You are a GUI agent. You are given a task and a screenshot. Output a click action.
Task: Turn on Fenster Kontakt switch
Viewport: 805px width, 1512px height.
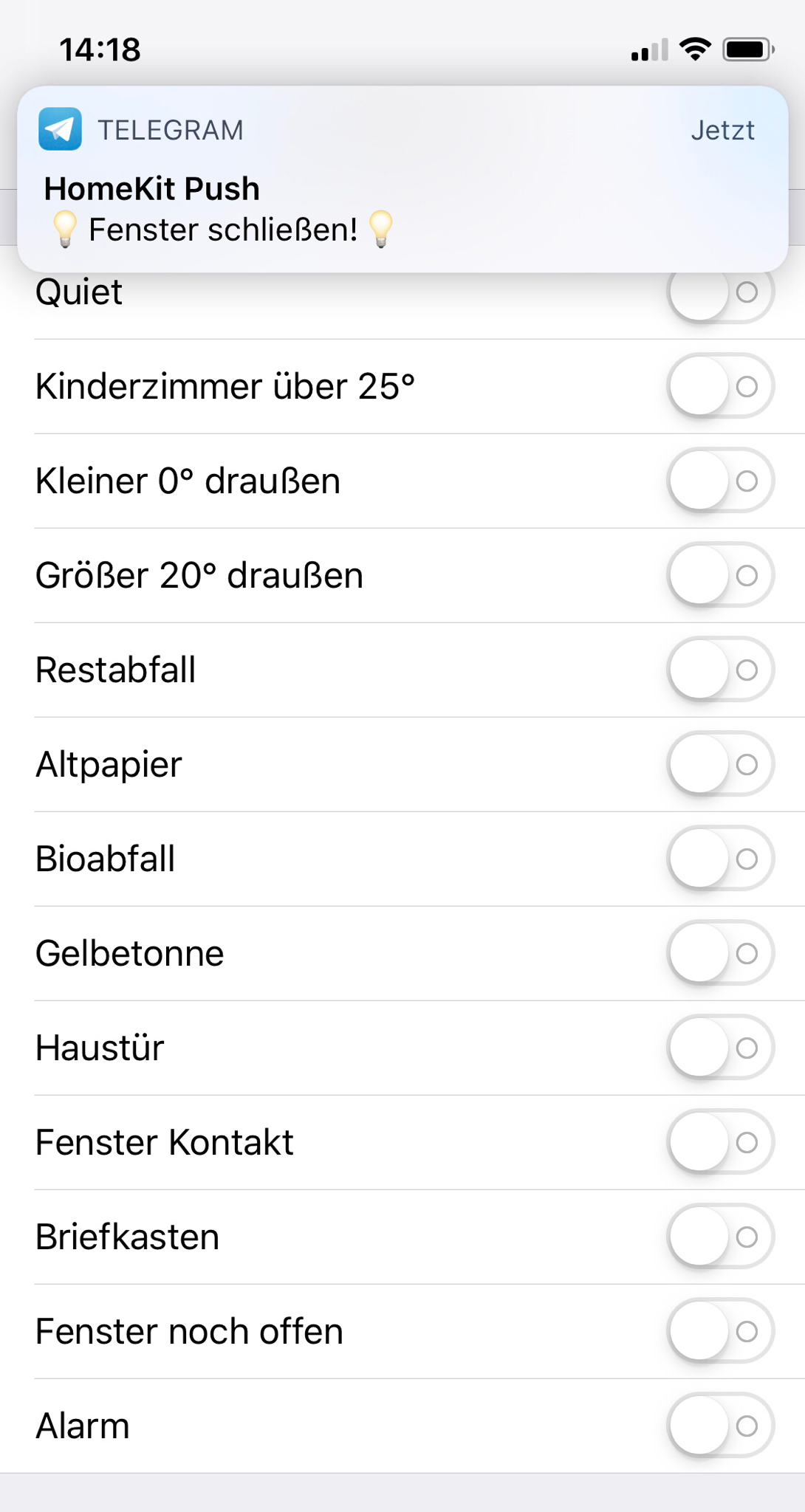720,1142
